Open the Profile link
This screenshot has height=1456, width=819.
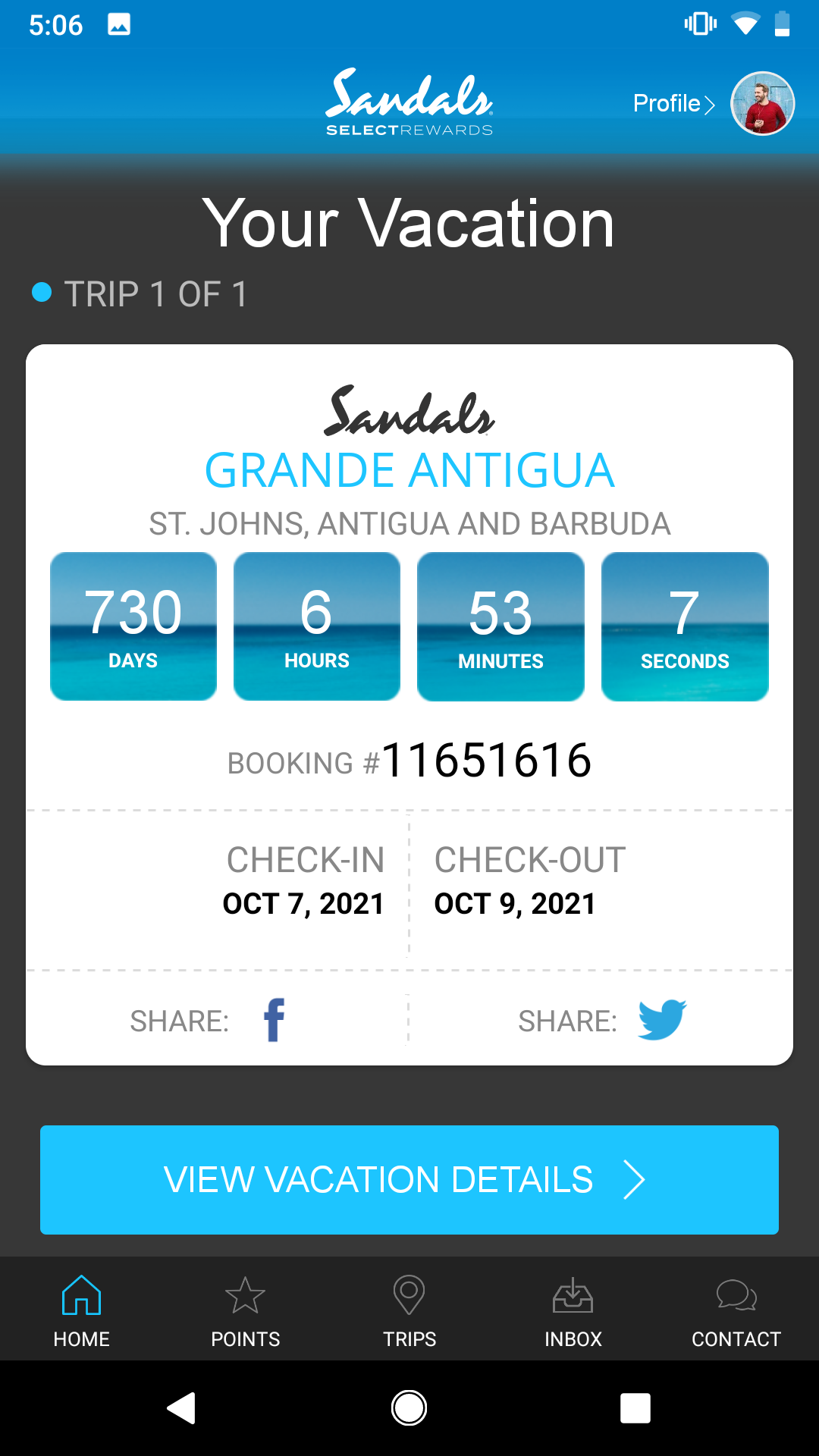pyautogui.click(x=673, y=104)
